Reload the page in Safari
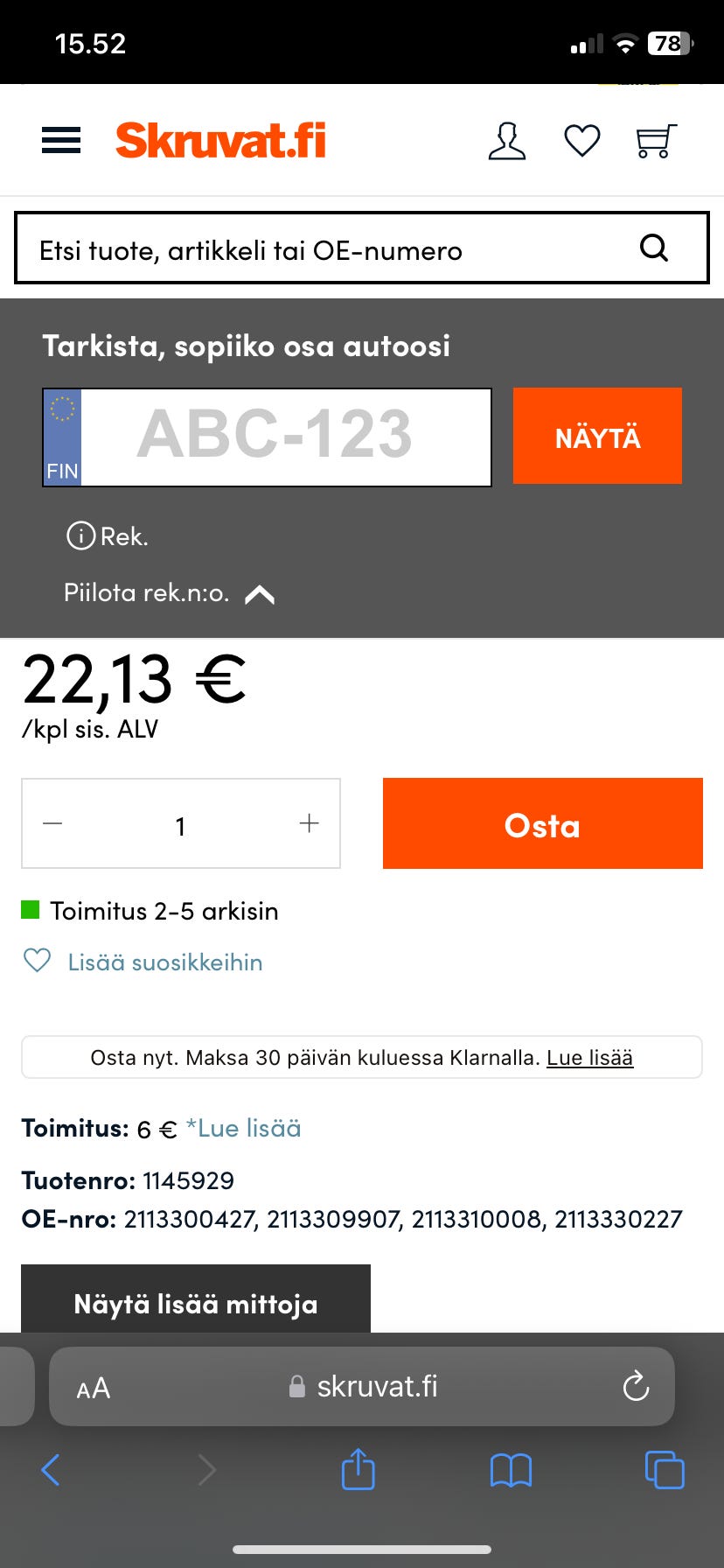Screen dimensions: 724x1568 point(636,1386)
